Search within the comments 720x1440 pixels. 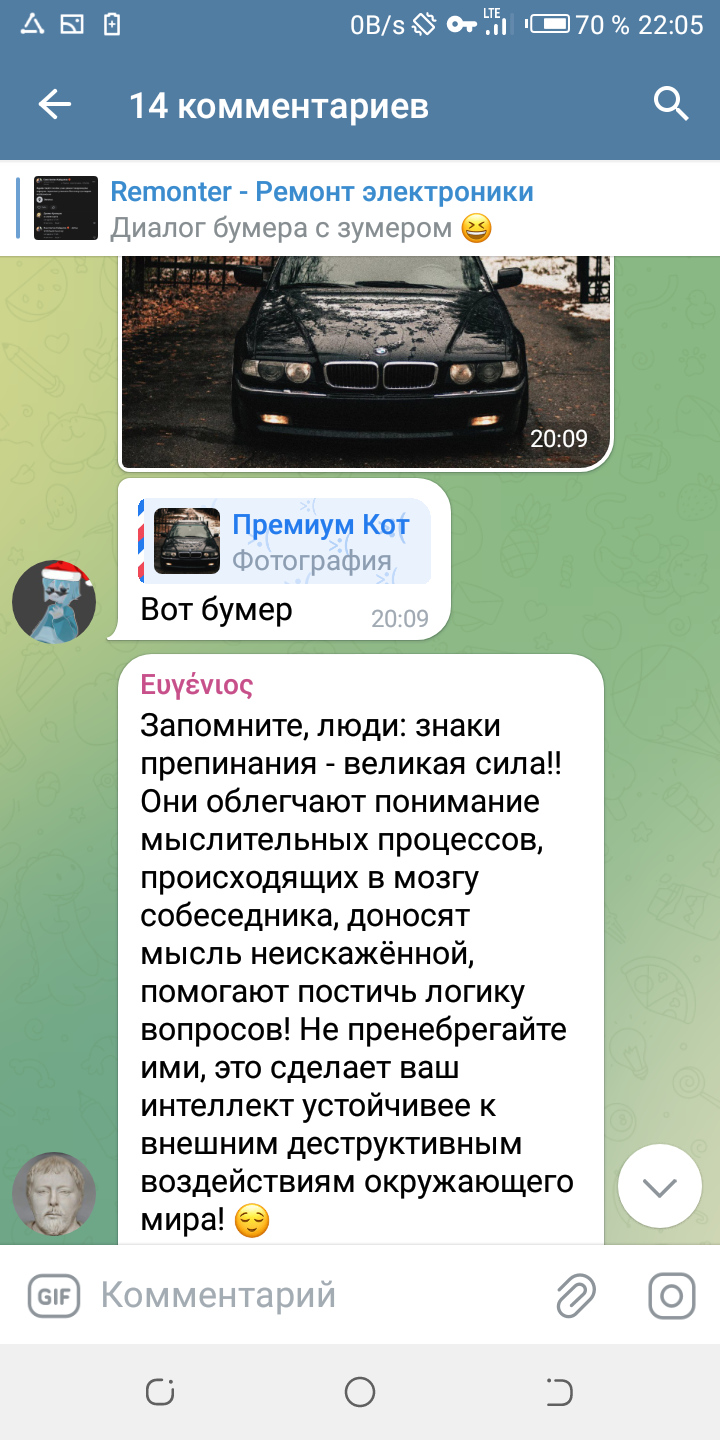pos(670,104)
